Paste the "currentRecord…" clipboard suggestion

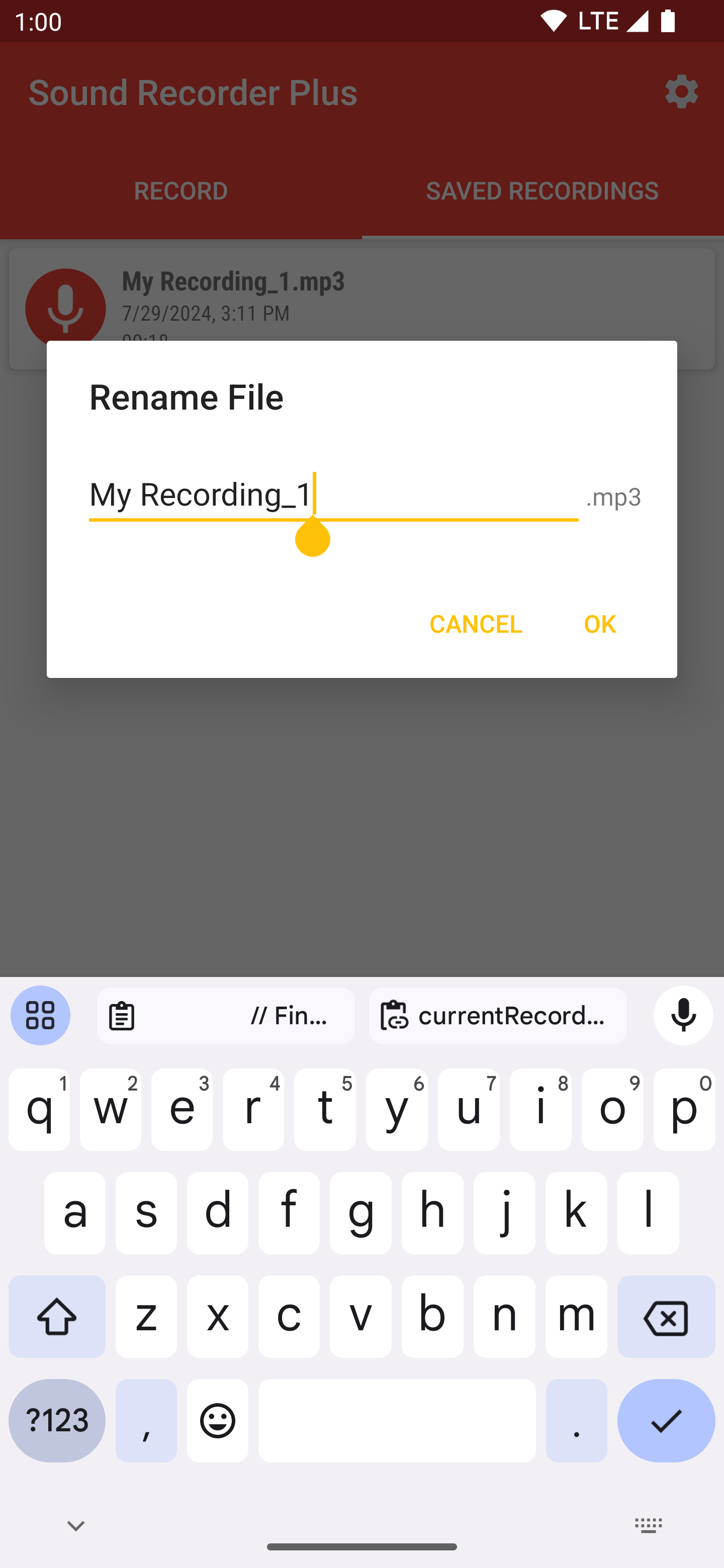(x=497, y=1015)
